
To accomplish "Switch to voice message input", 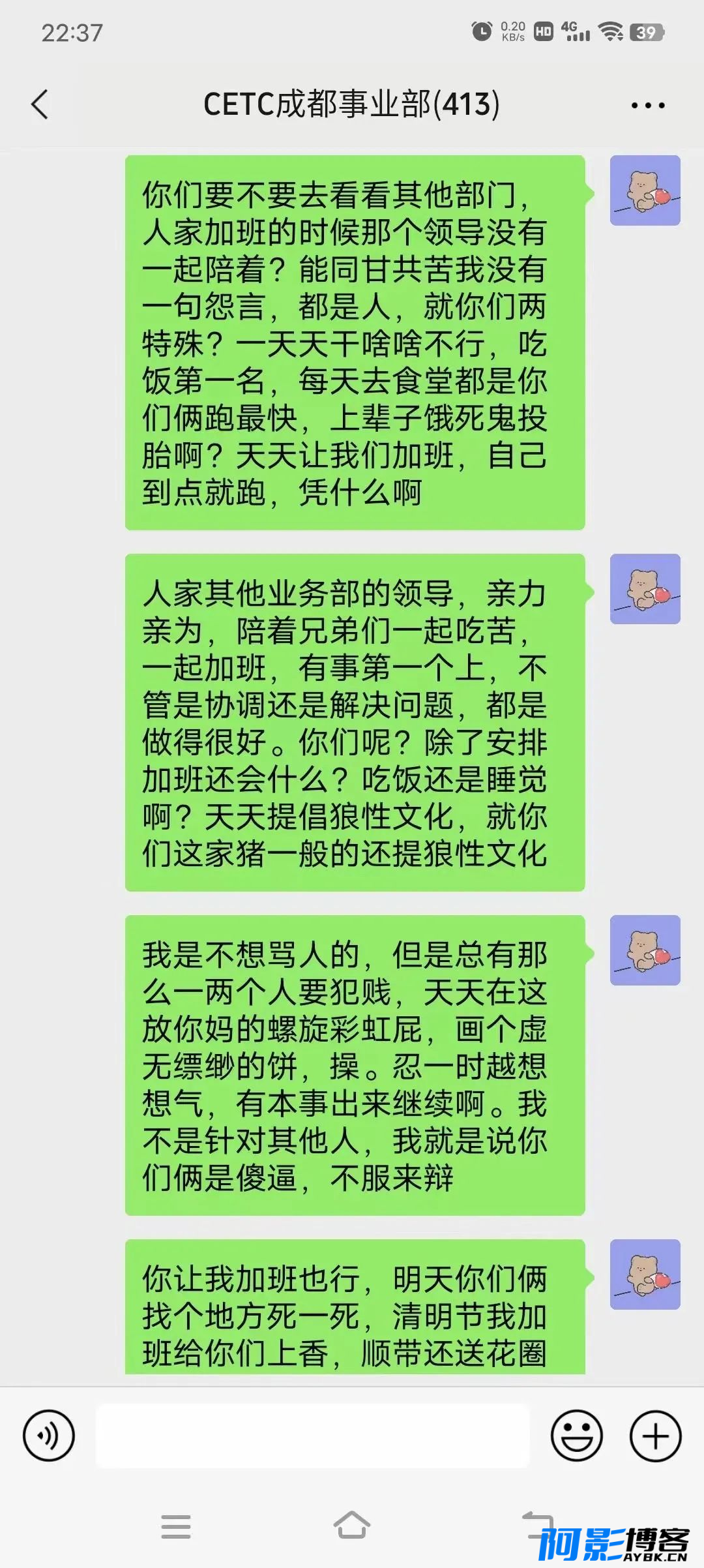I will (x=49, y=1436).
